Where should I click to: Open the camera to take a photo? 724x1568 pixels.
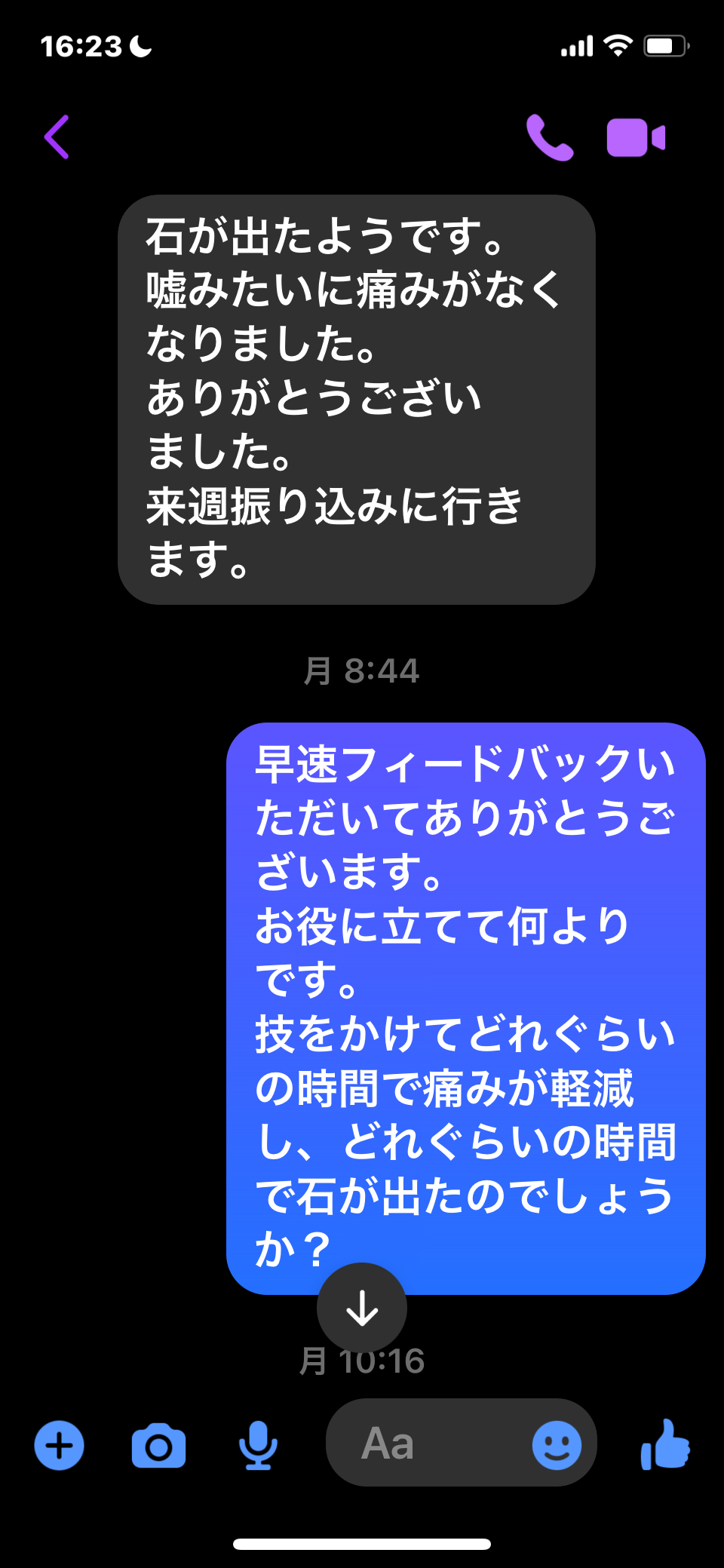point(158,1444)
